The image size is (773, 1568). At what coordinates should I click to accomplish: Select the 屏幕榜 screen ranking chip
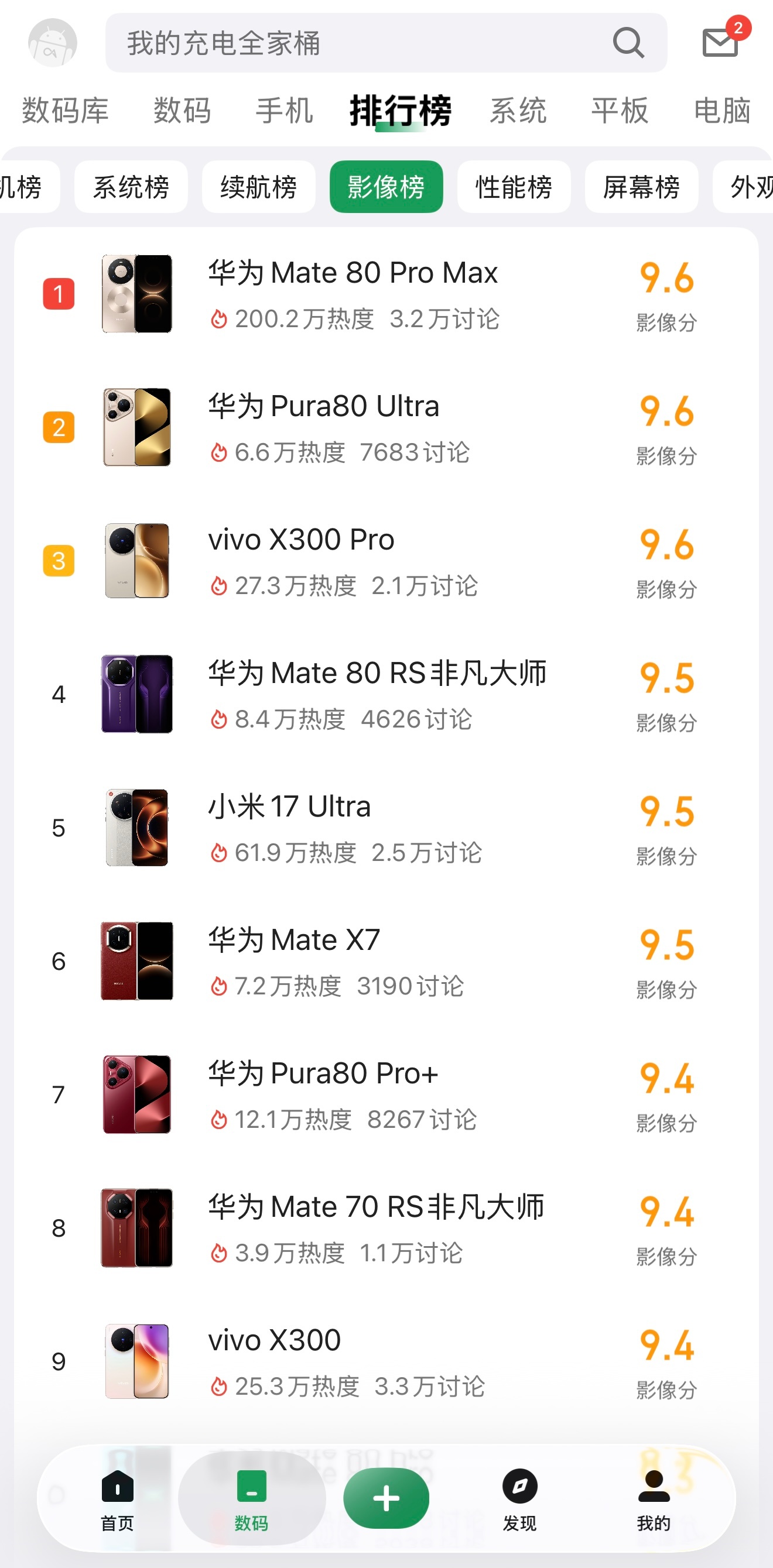pyautogui.click(x=641, y=187)
